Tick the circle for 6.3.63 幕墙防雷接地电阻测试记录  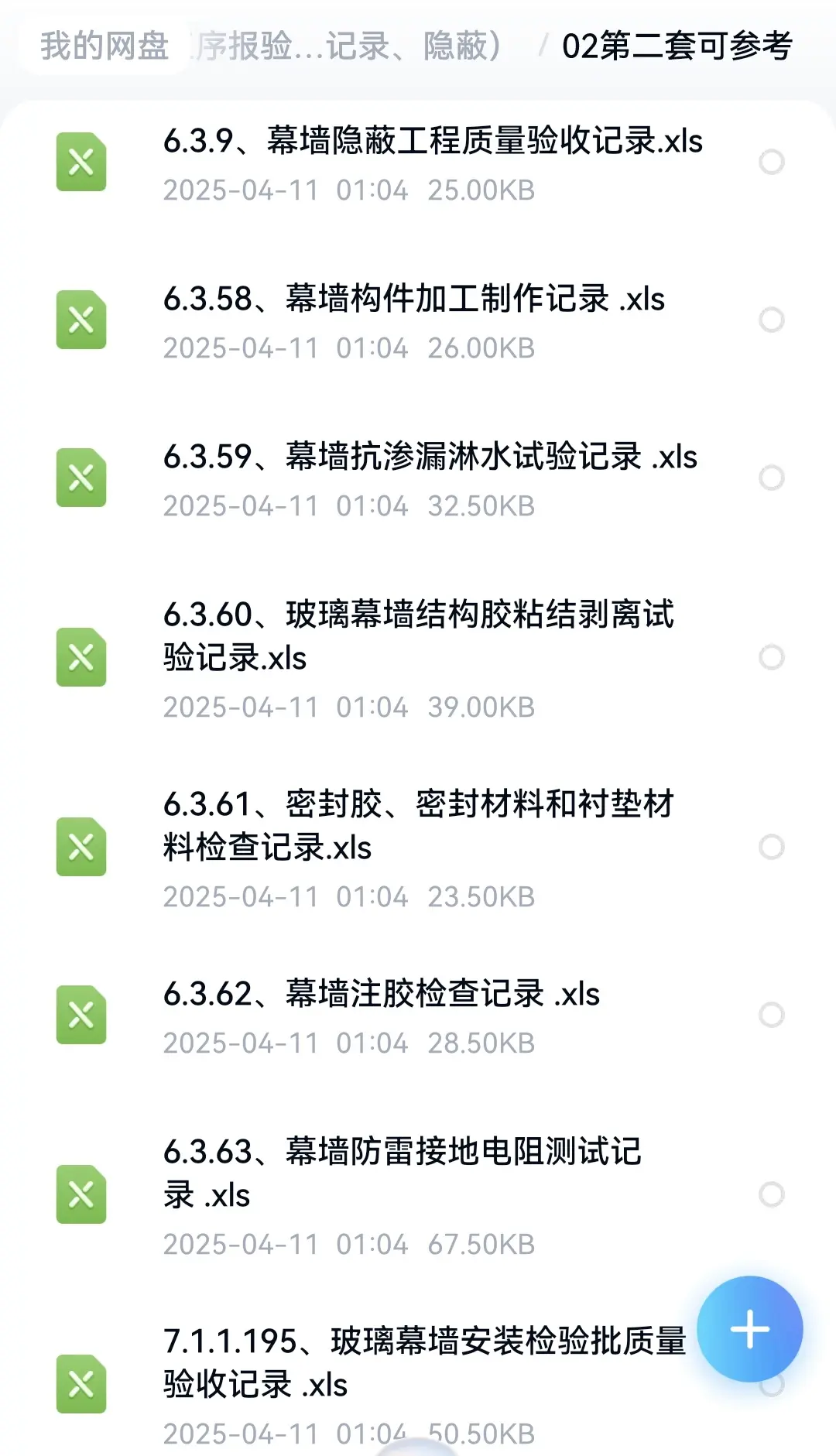771,1194
